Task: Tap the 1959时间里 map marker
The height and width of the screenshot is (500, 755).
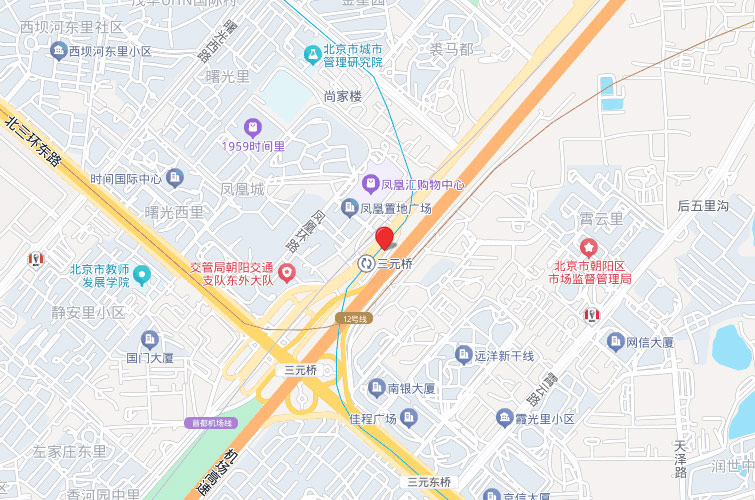Action: click(253, 127)
